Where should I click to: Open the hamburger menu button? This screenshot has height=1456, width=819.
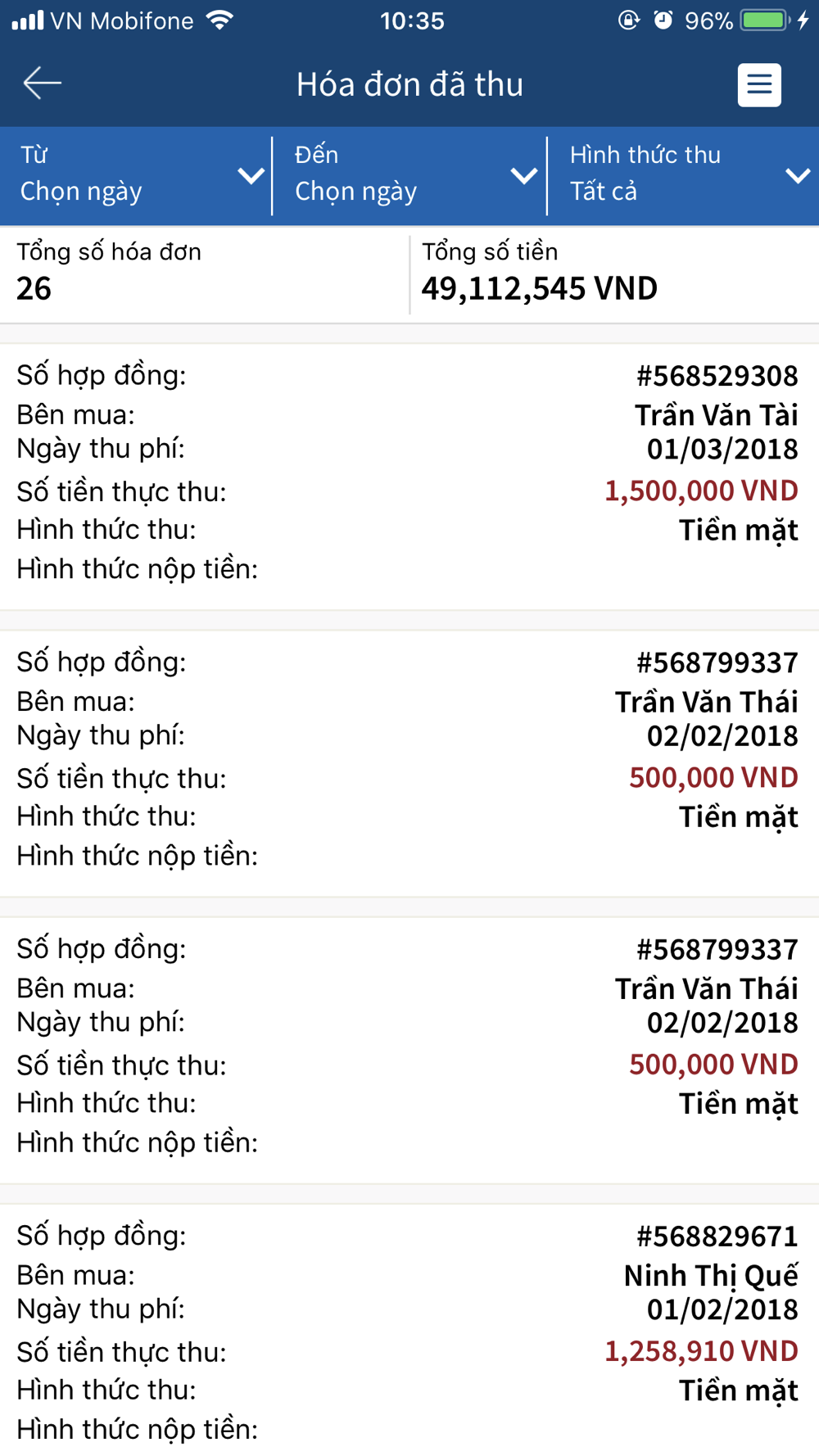point(759,84)
